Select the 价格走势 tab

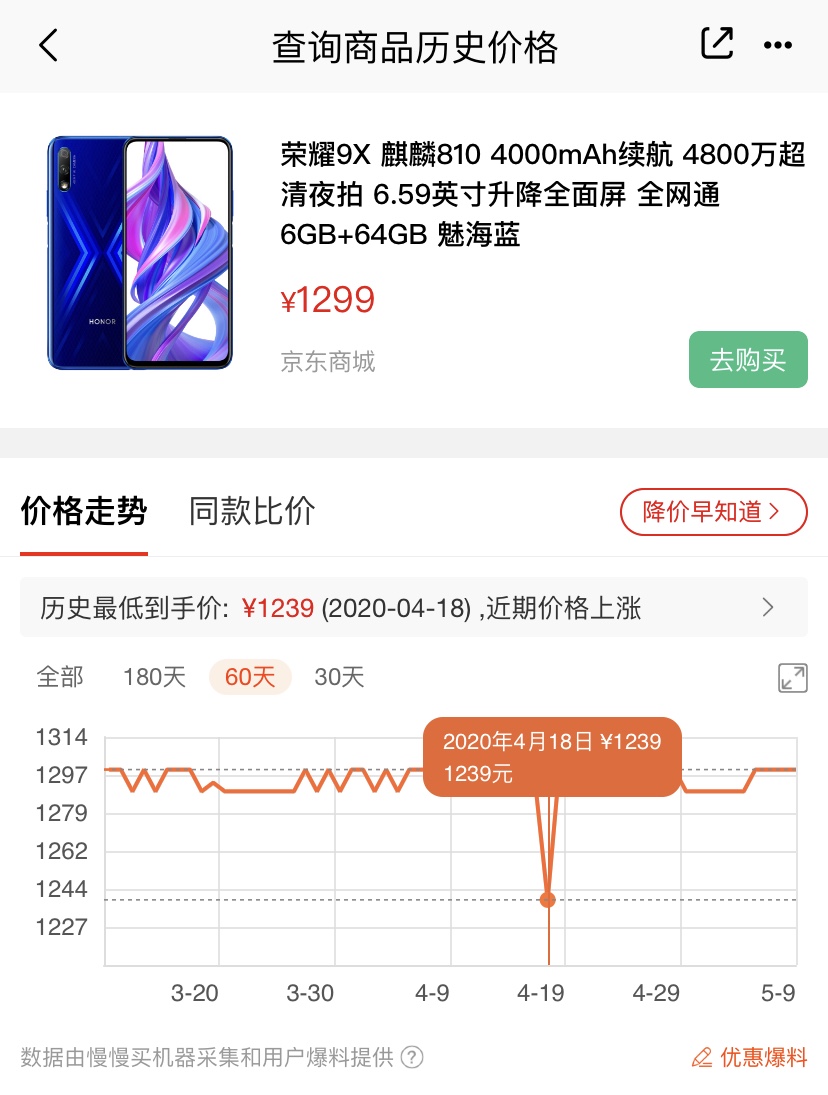point(84,511)
